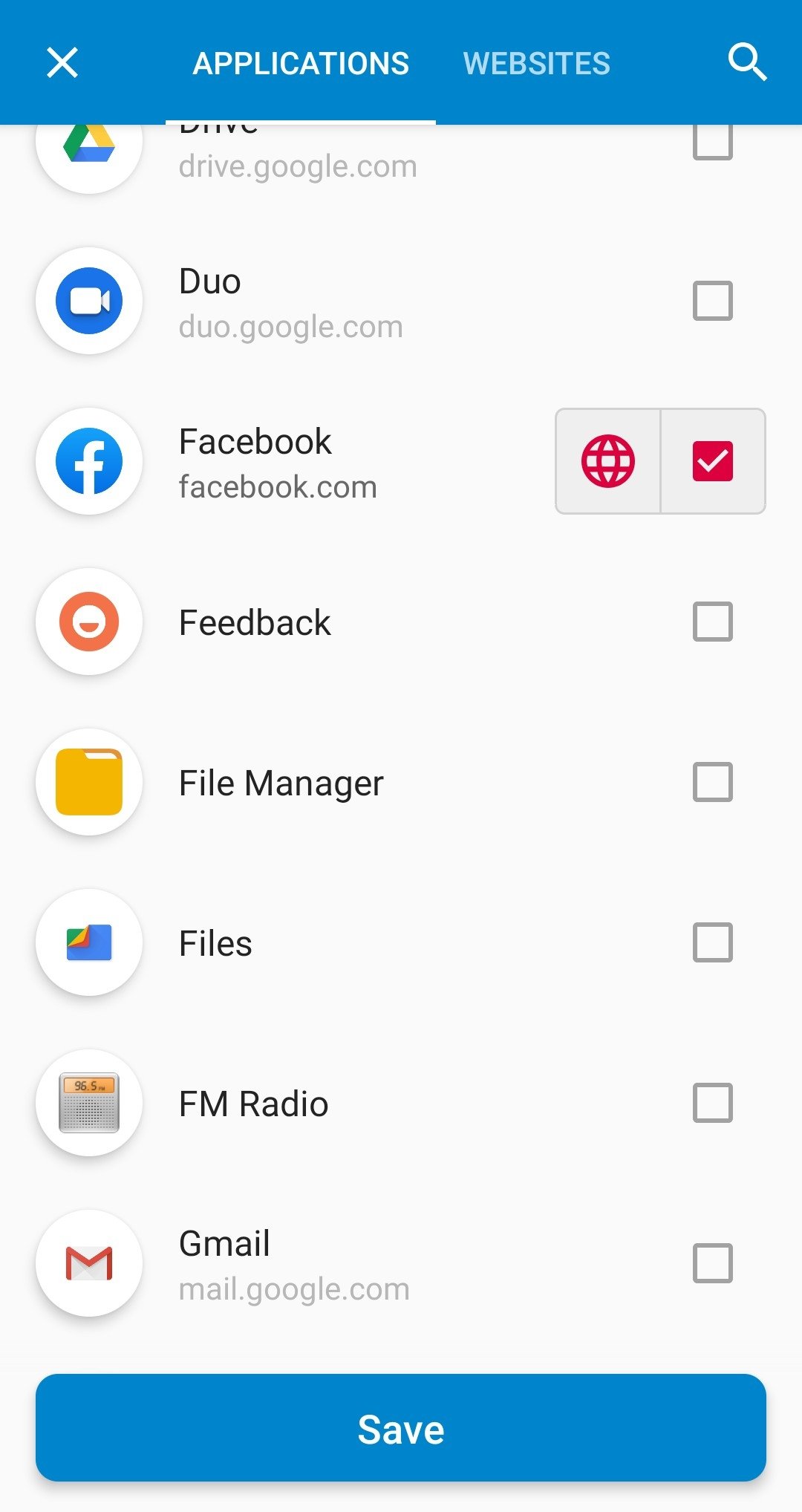
Task: Select the Applications tab
Action: point(301,63)
